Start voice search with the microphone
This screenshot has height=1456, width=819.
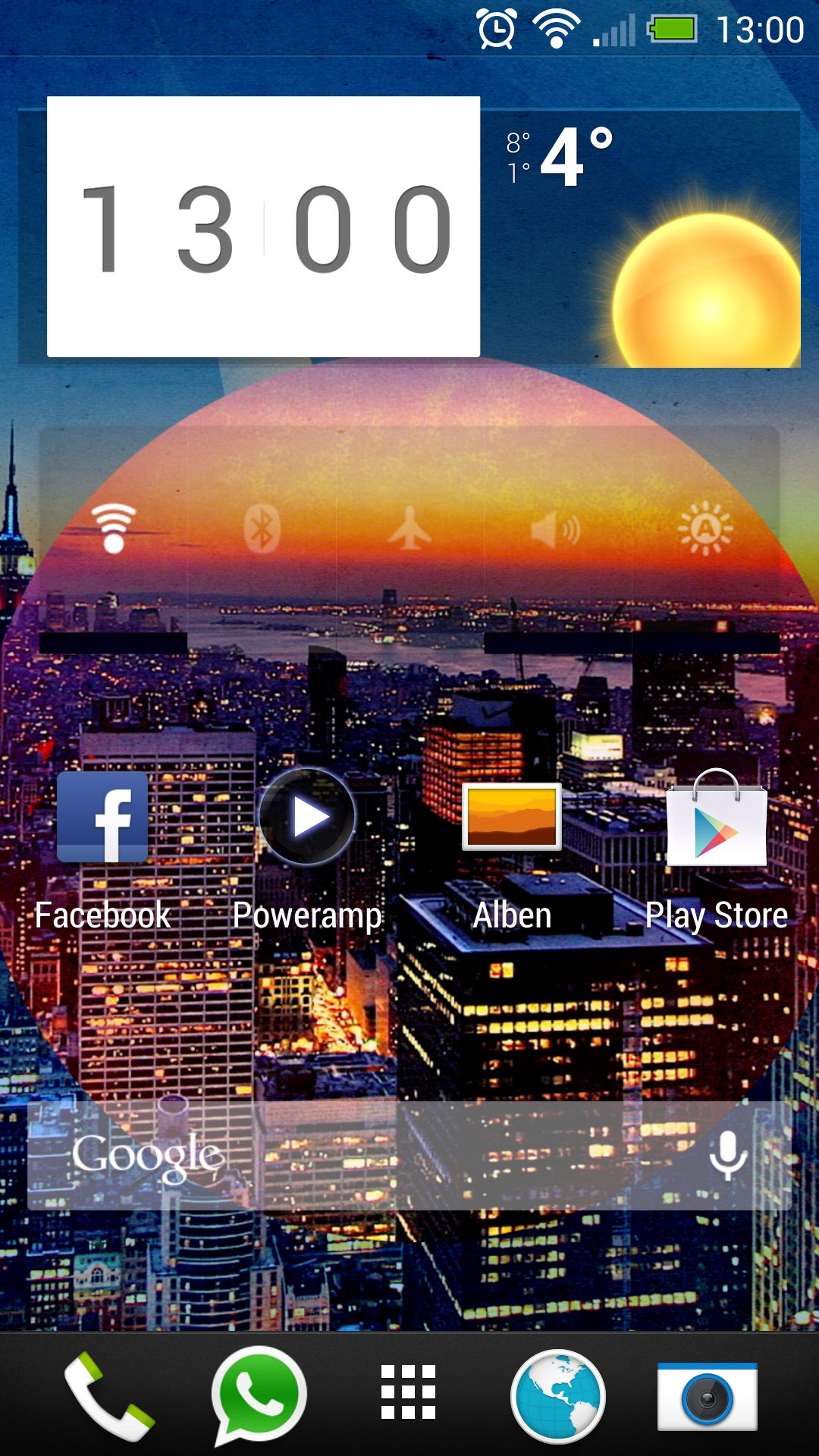728,1156
